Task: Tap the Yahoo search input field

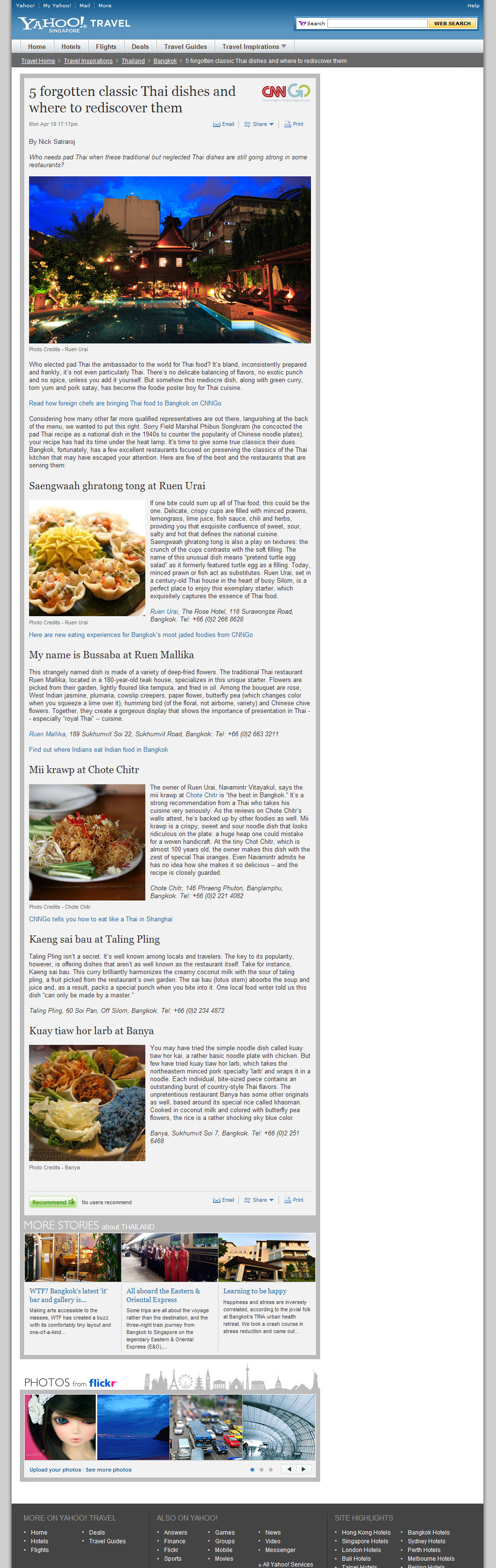Action: 377,23
